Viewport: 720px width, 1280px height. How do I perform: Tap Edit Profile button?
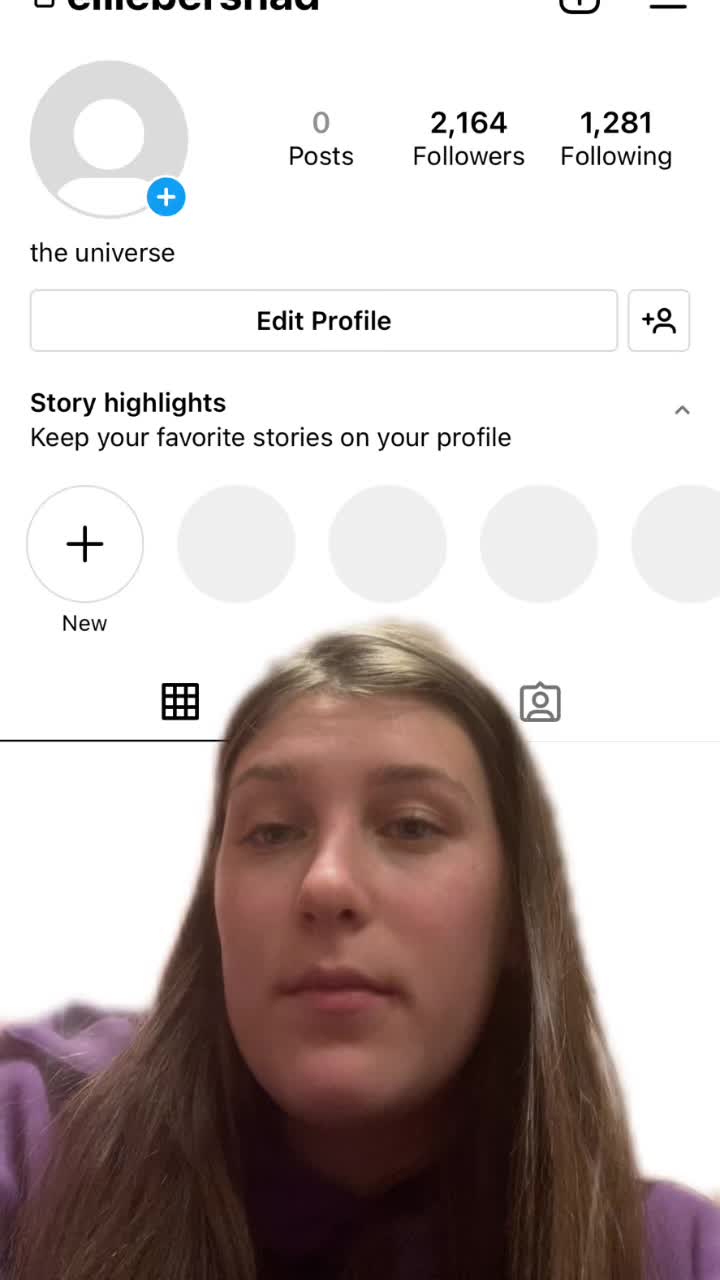324,321
